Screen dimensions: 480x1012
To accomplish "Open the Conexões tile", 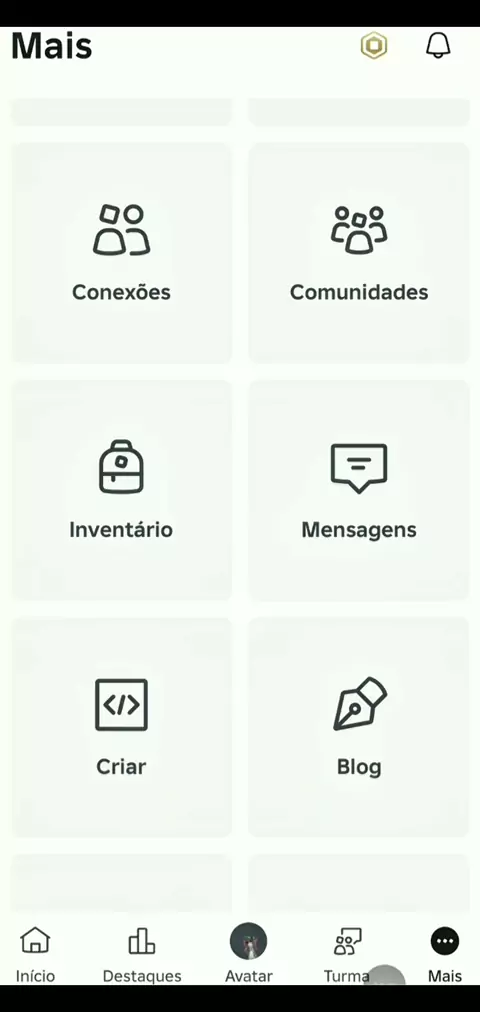I will click(x=121, y=252).
